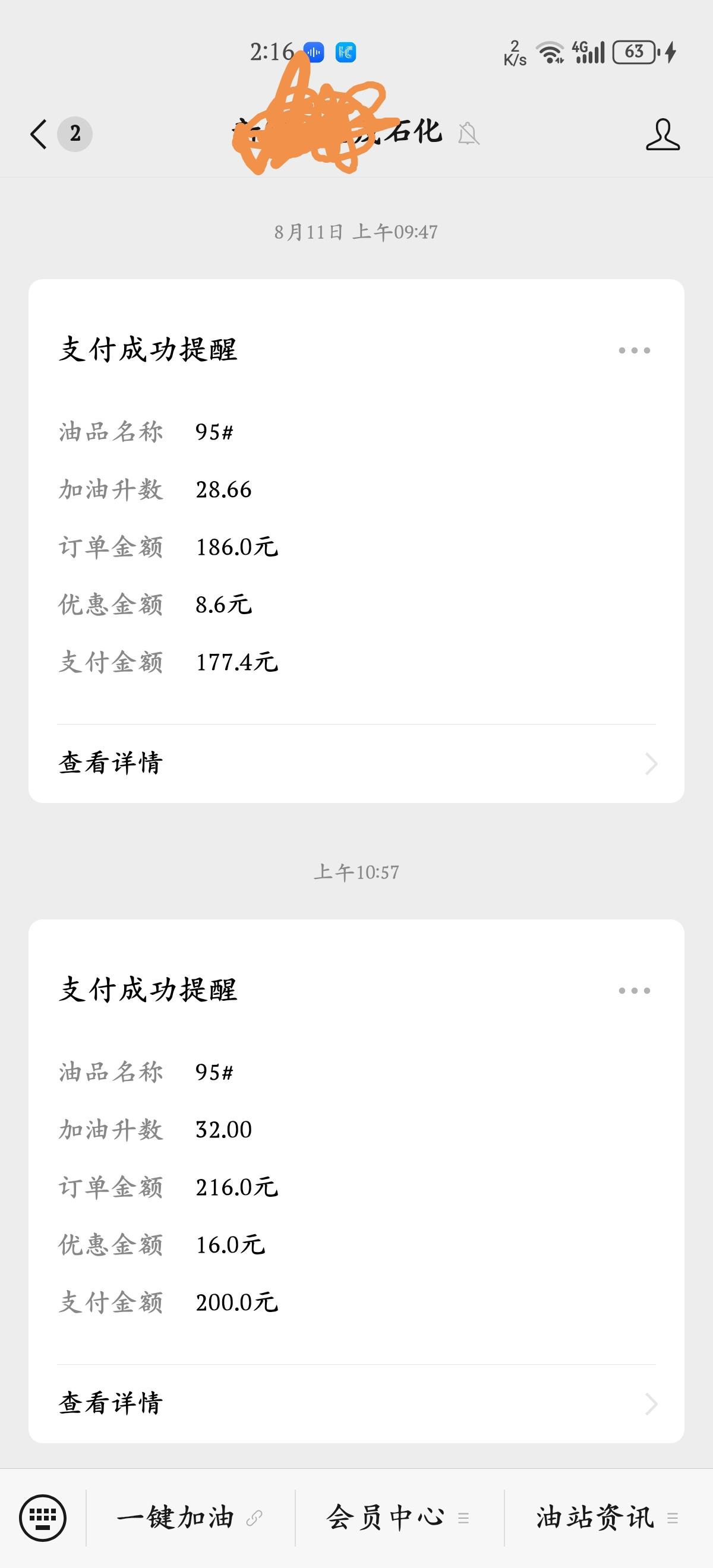Open the account profile icon
This screenshot has width=713, height=1568.
pyautogui.click(x=662, y=134)
